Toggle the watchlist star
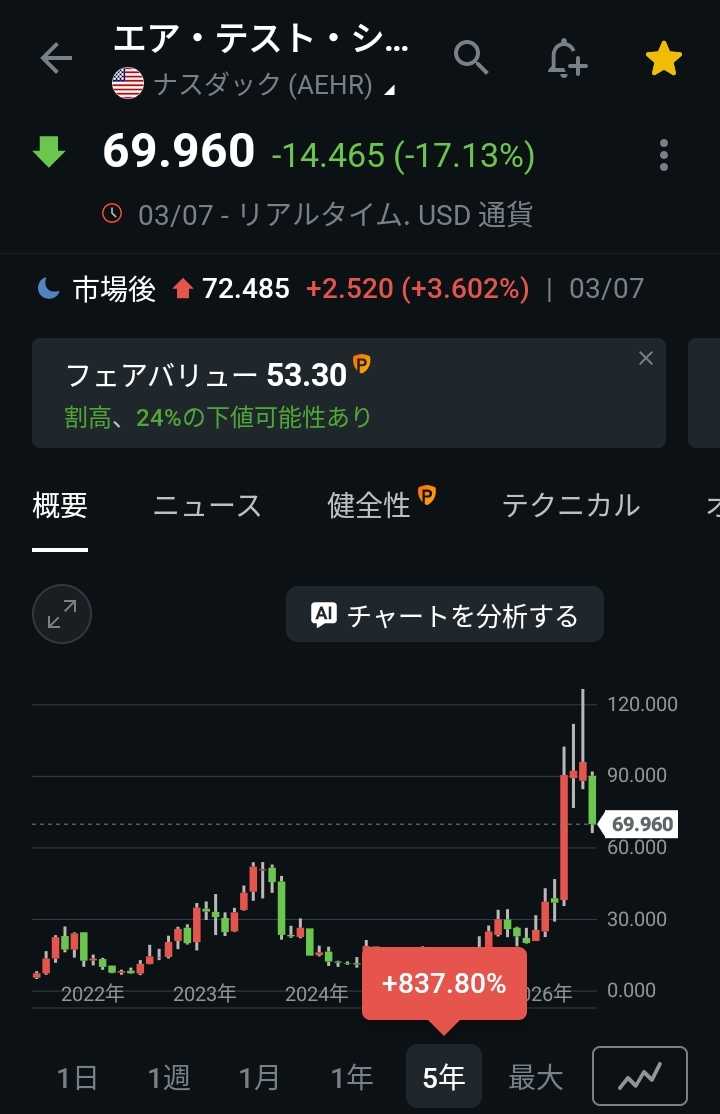The image size is (720, 1114). [x=663, y=58]
